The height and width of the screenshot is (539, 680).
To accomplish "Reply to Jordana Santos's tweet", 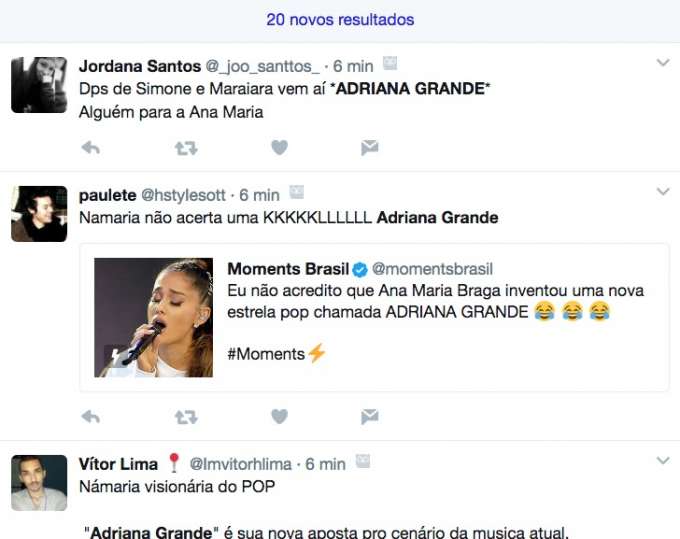I will coord(90,148).
